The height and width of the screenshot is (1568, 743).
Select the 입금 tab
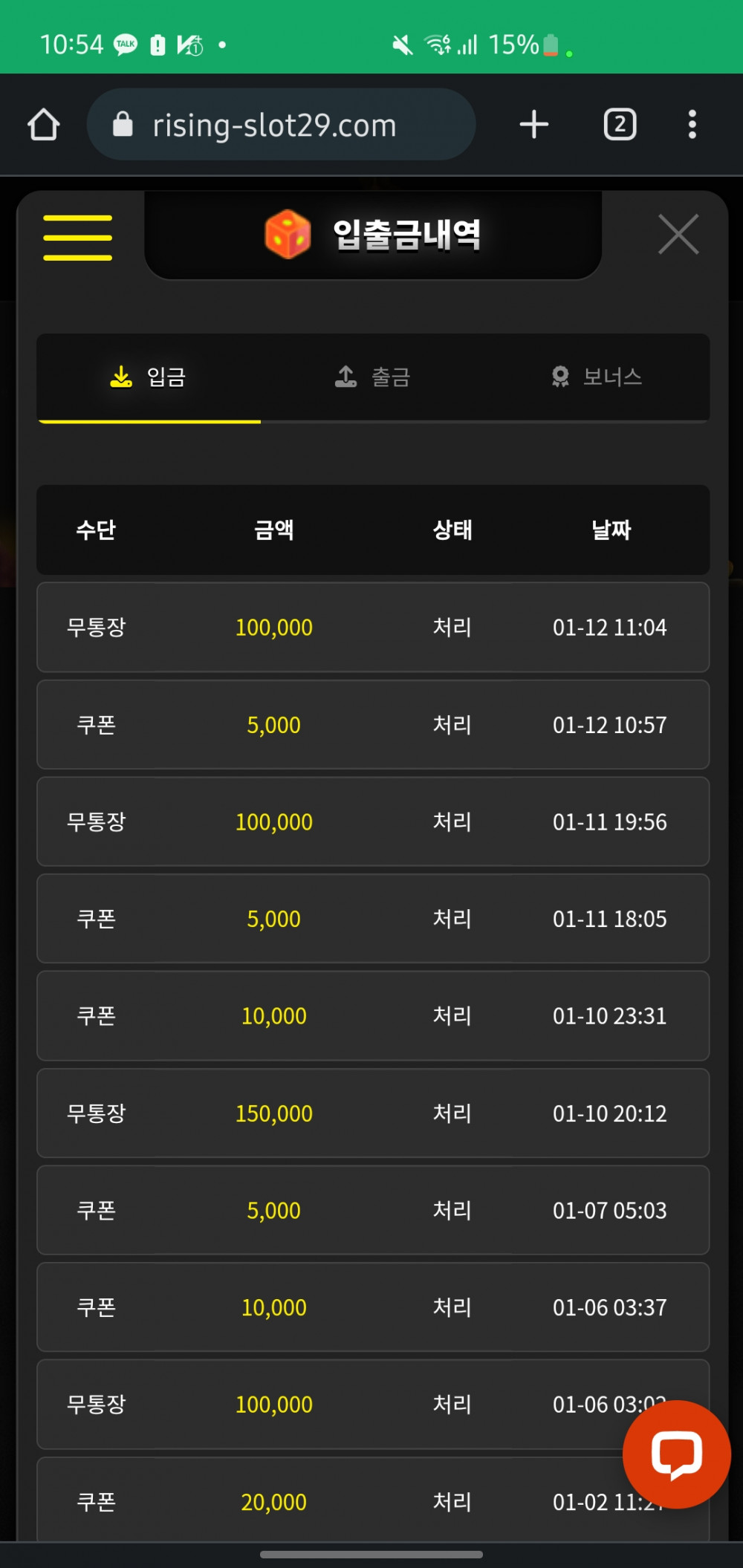coord(149,377)
